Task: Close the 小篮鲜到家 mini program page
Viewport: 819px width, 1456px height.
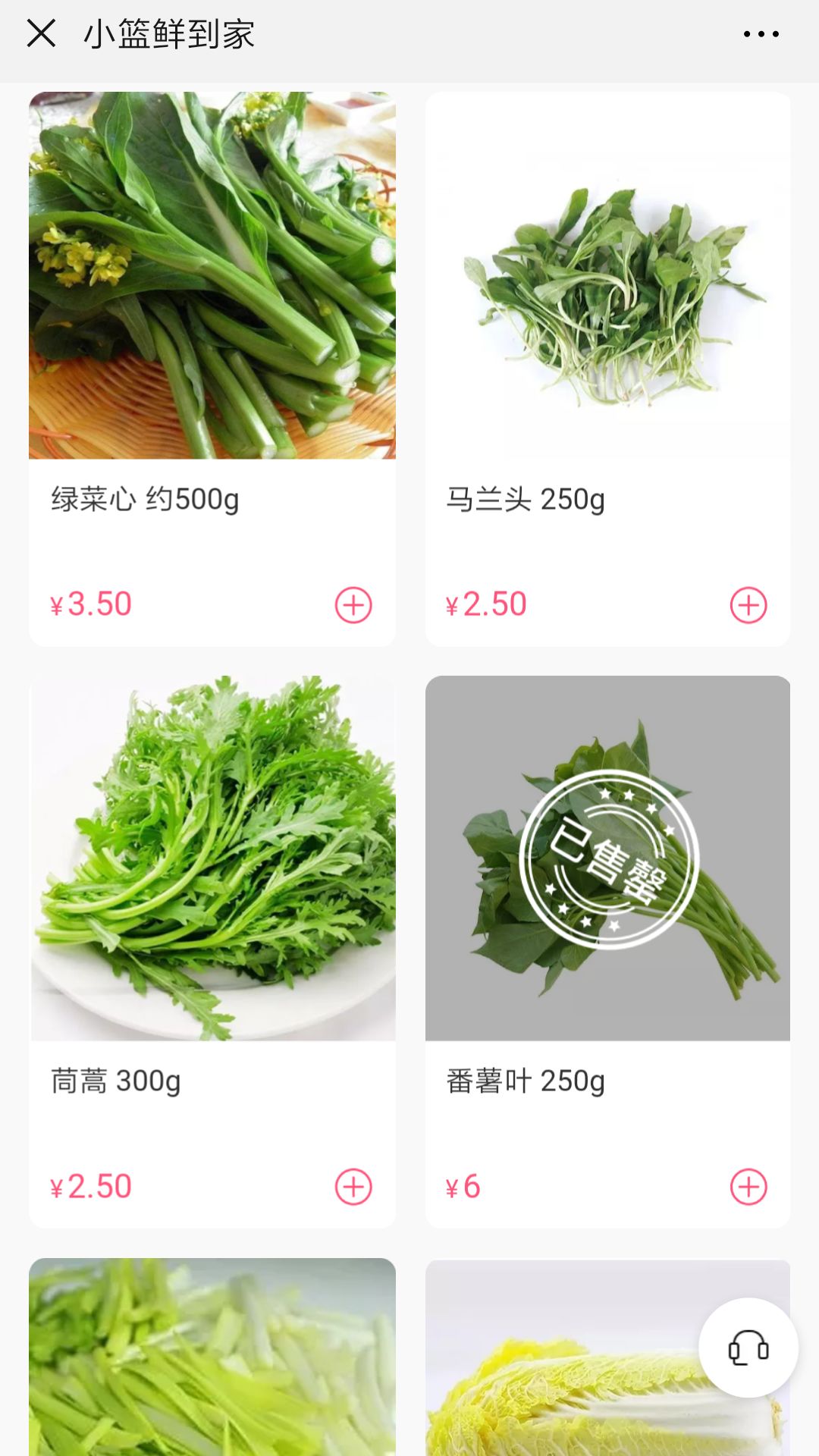Action: pos(41,33)
